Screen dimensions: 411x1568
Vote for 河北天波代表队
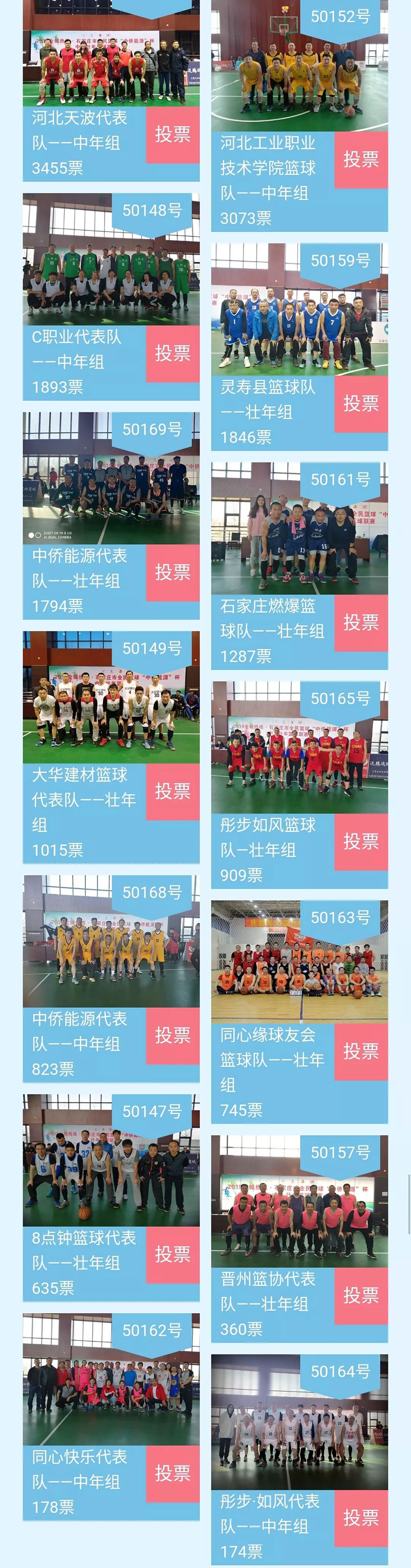(x=172, y=135)
